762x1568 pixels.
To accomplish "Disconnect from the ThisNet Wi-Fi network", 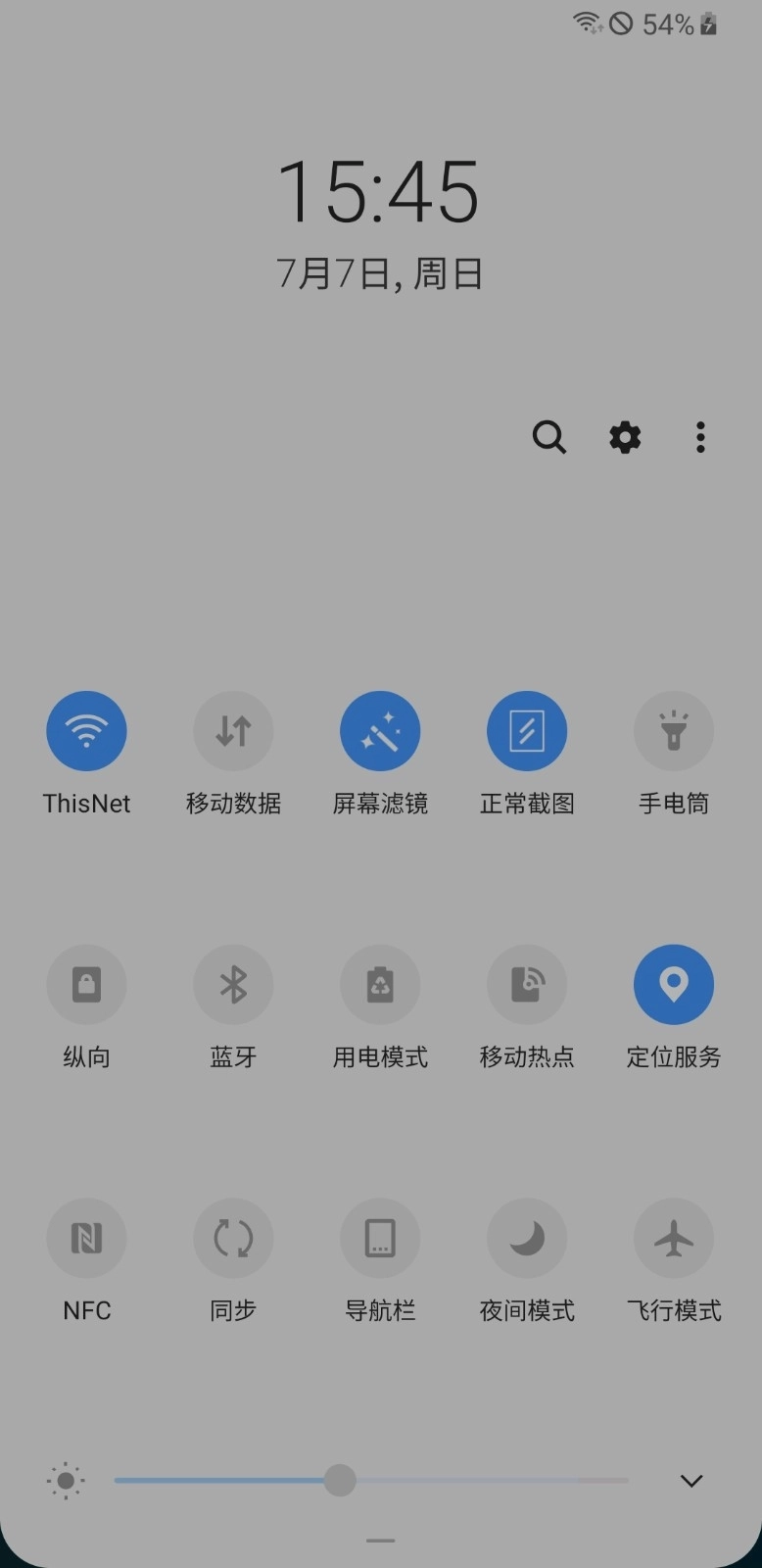I will (86, 730).
